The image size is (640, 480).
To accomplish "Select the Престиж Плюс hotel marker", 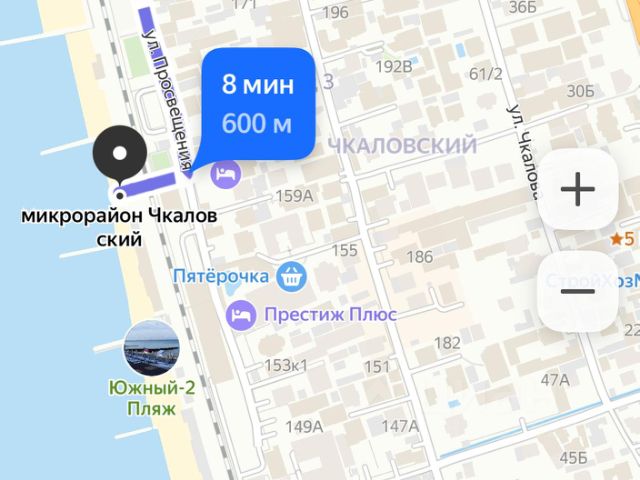I will click(240, 314).
